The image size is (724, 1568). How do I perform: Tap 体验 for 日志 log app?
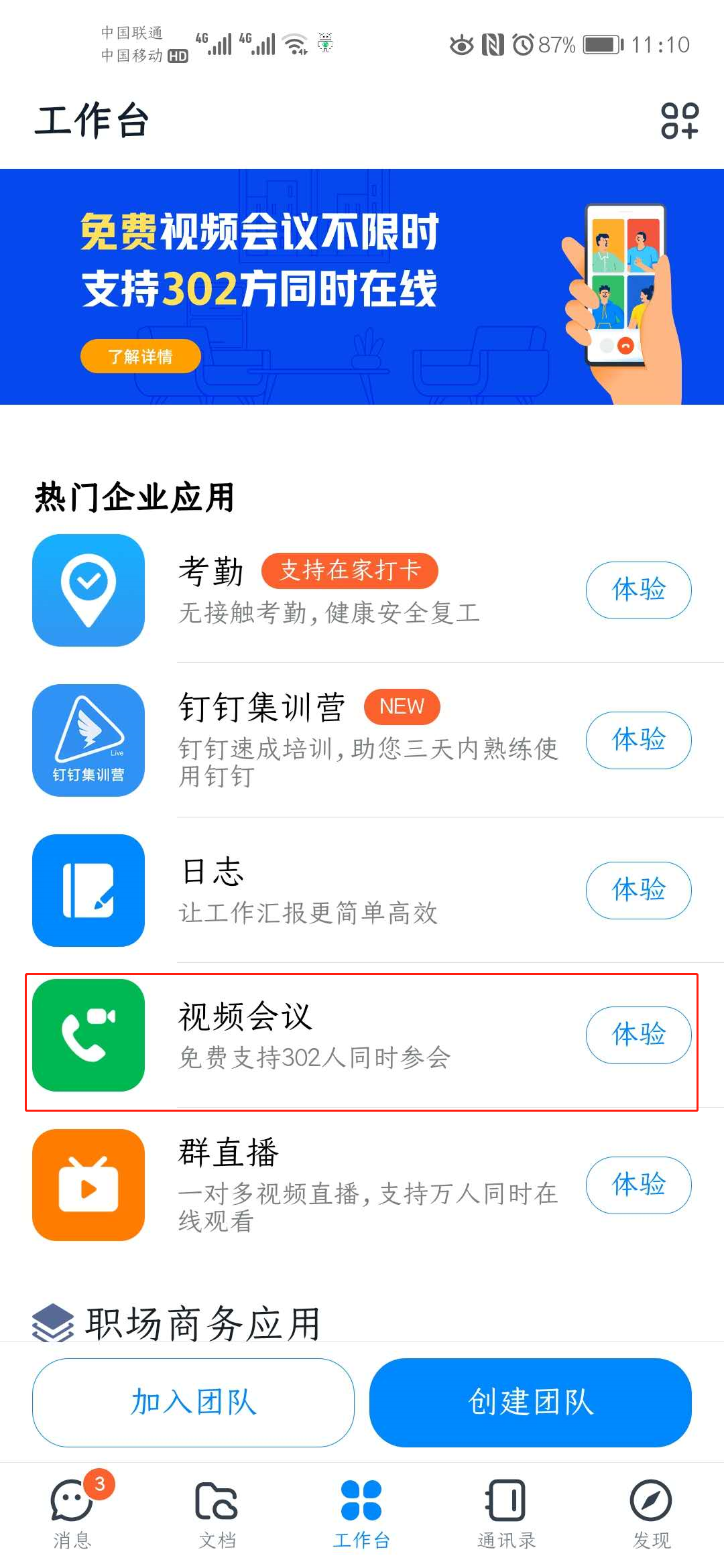(638, 890)
